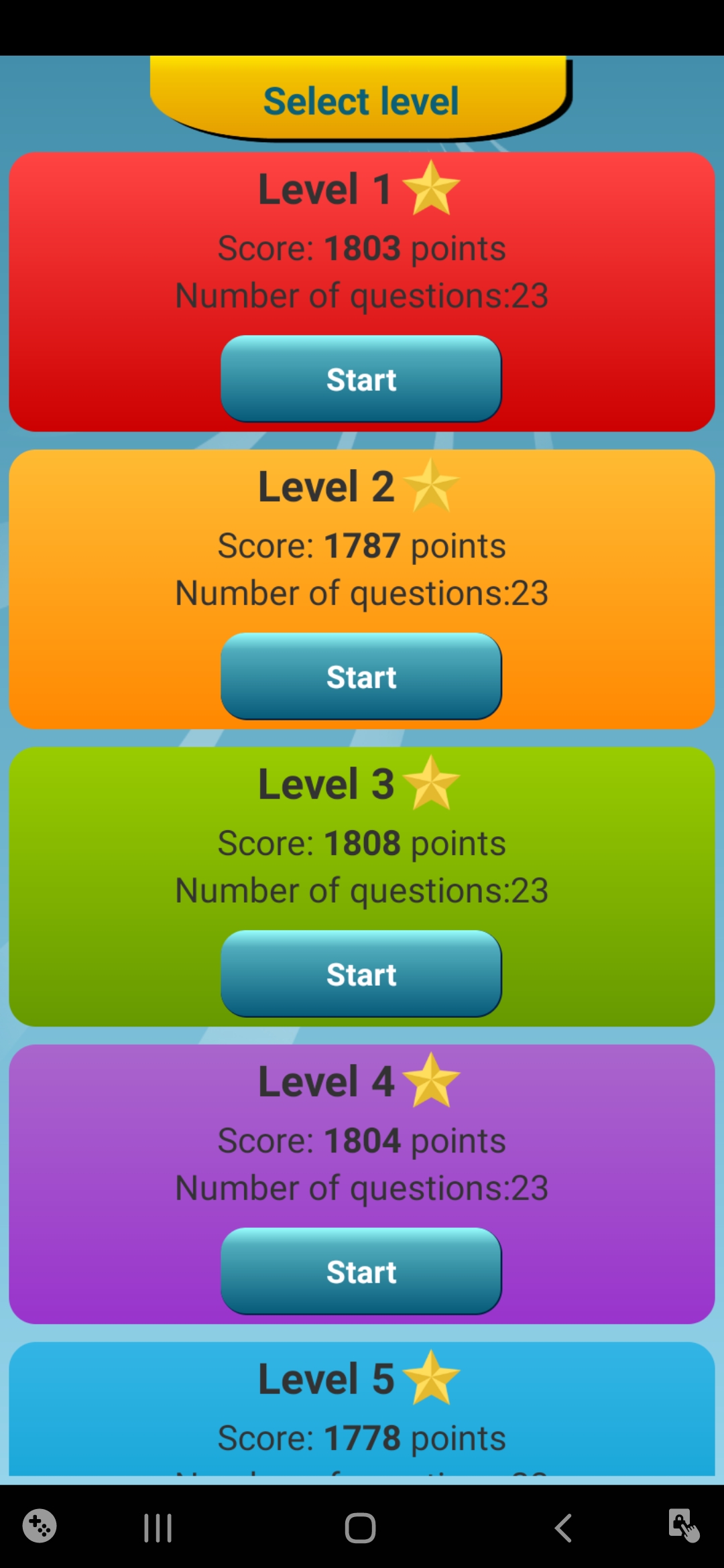The width and height of the screenshot is (724, 1568).
Task: Launch Level 4 using Start
Action: click(x=361, y=1272)
